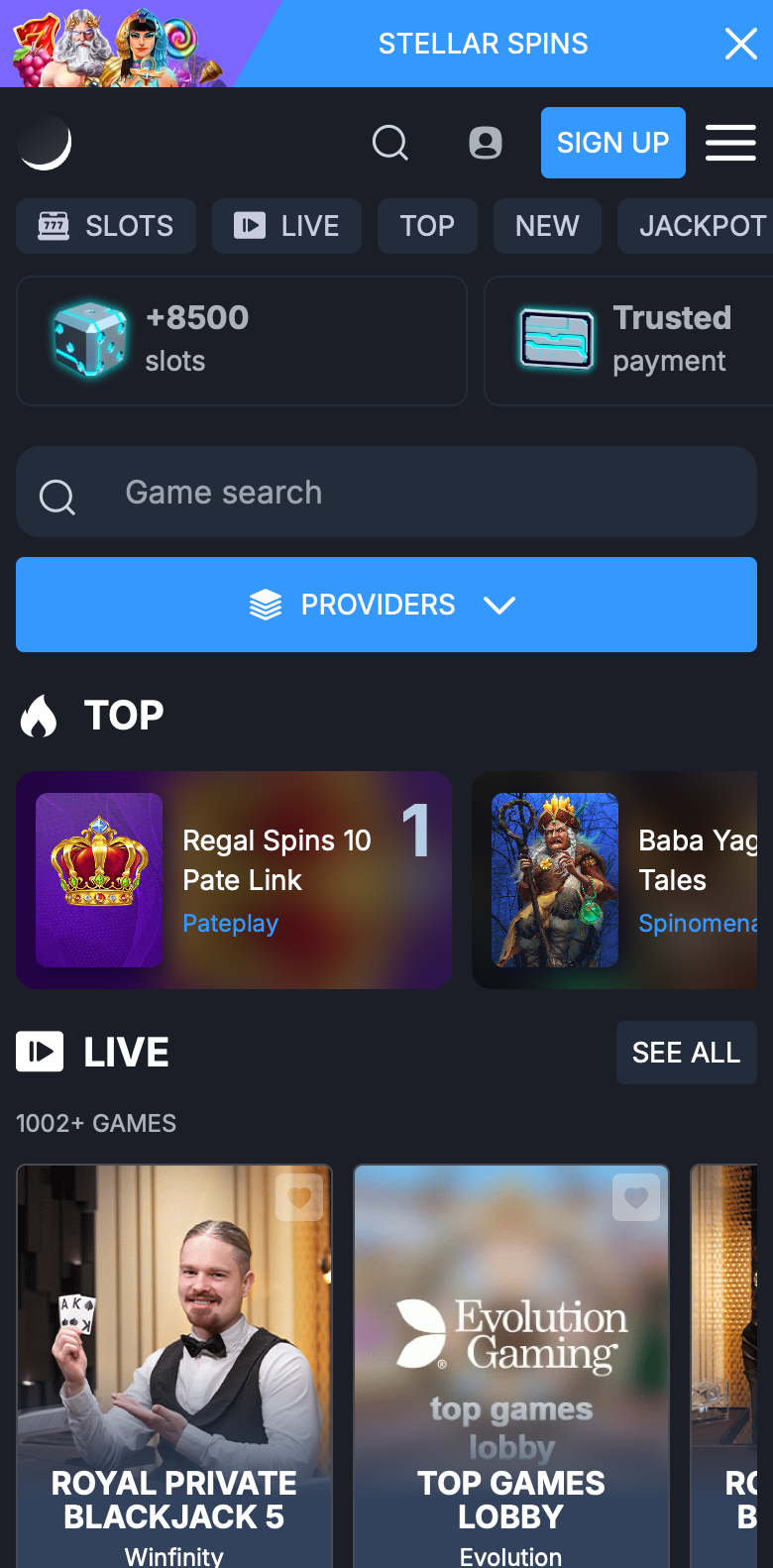Image resolution: width=773 pixels, height=1568 pixels.
Task: Open the account profile icon
Action: pyautogui.click(x=486, y=143)
